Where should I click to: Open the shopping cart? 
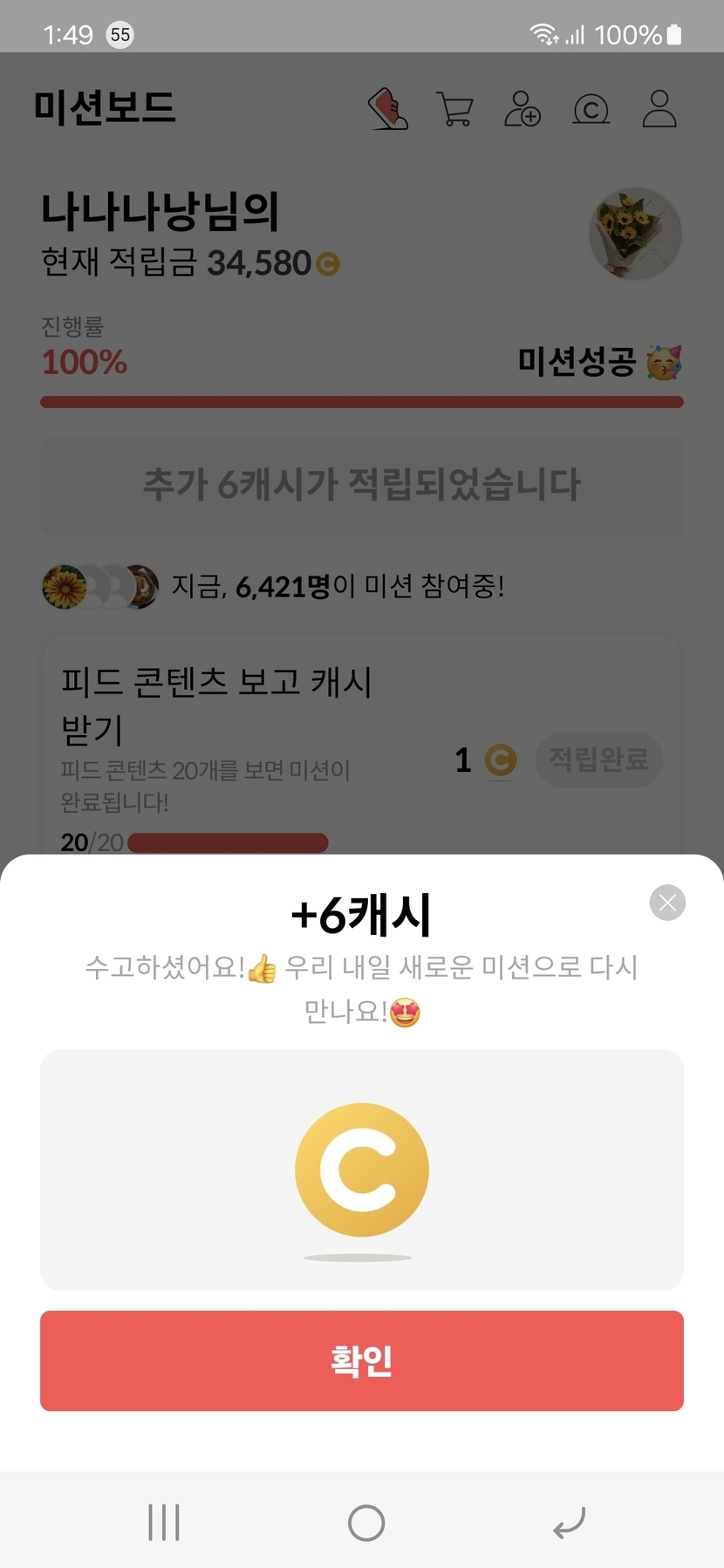coord(454,110)
